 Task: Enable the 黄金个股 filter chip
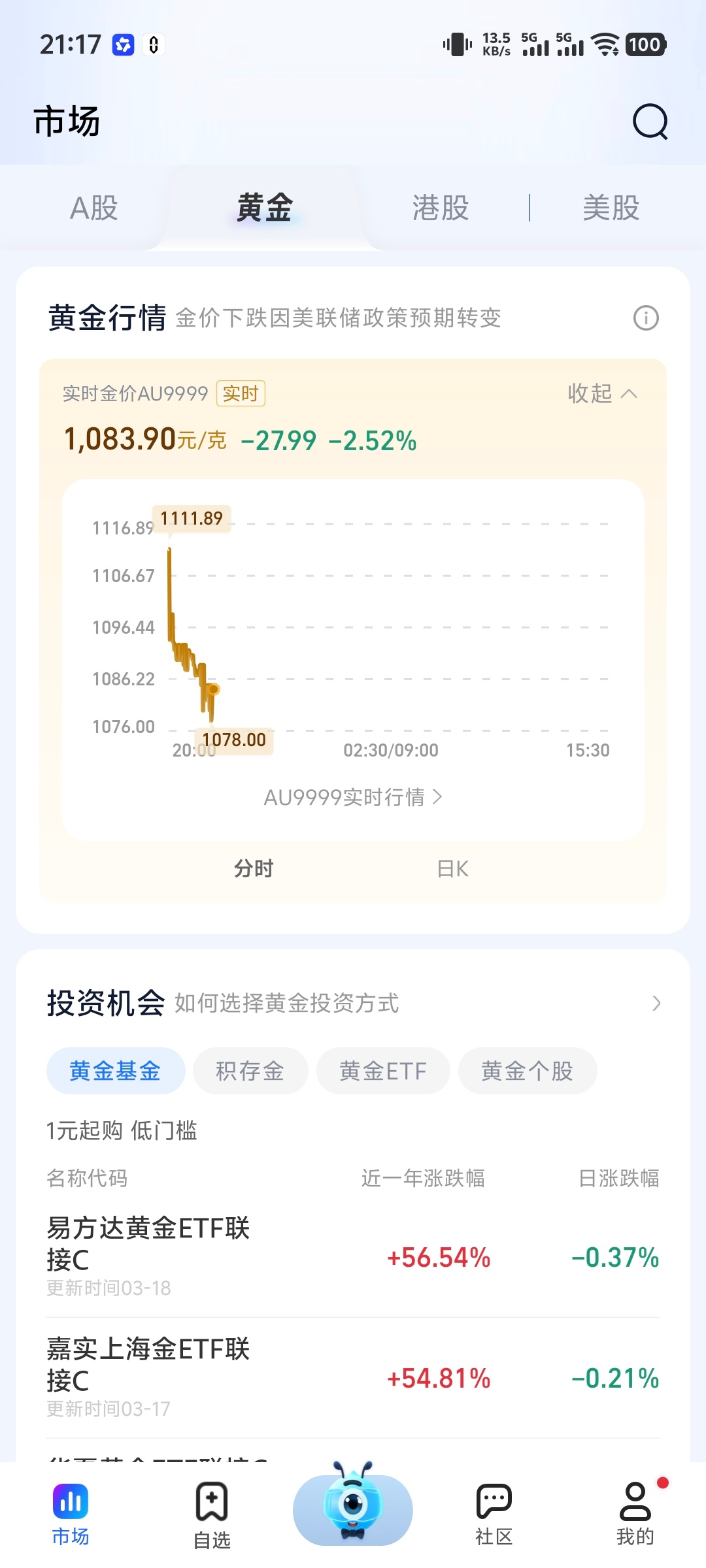coord(528,1070)
